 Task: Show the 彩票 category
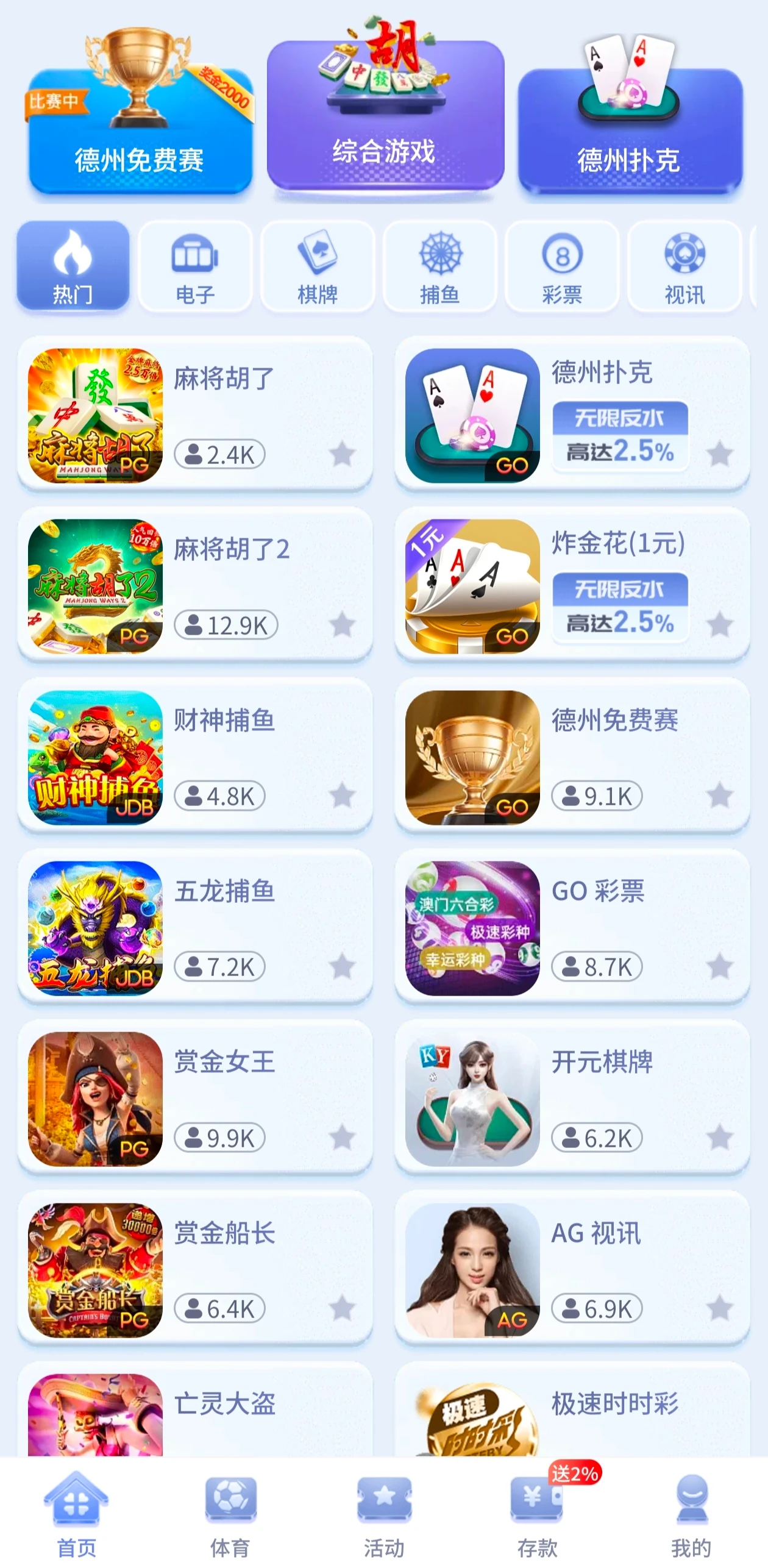pos(562,267)
